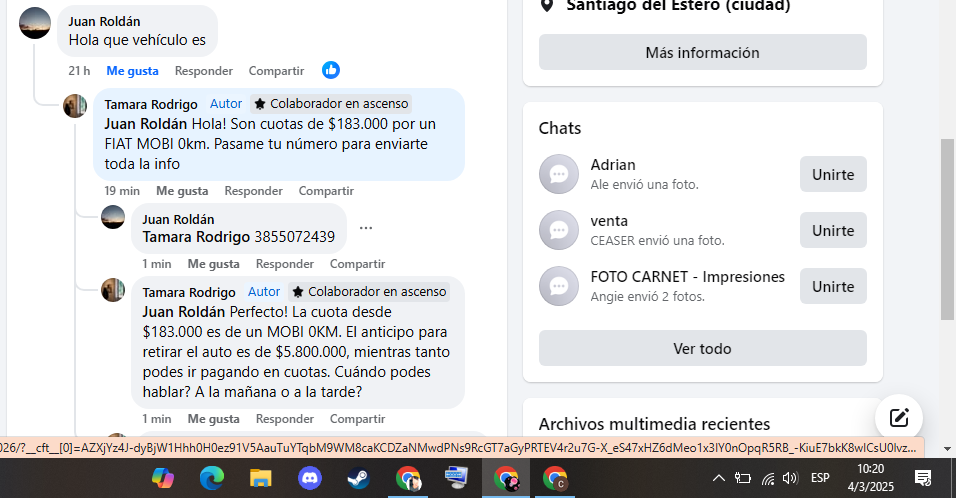View who reacted to "Hola que vehículo es"
Screen dimensions: 956x498
click(x=331, y=70)
